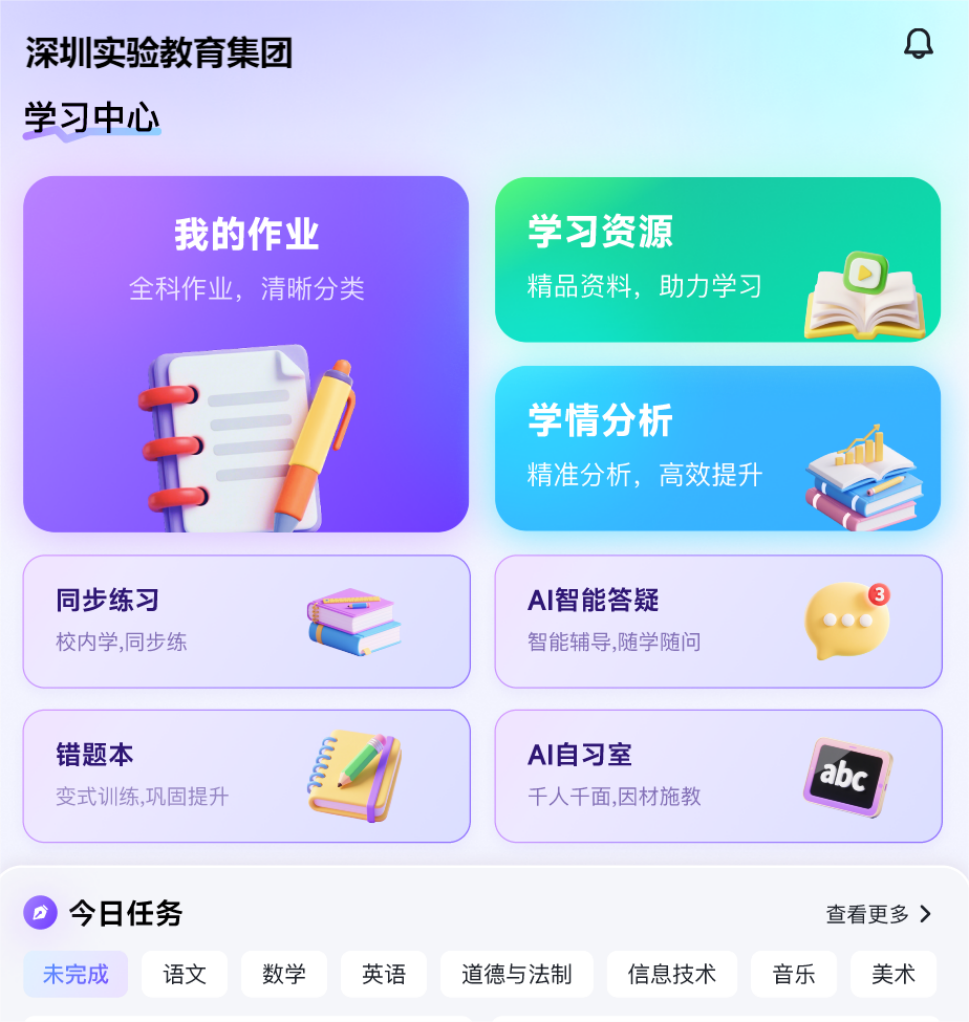Open AI智能答疑 Q&A card
The height and width of the screenshot is (1022, 969).
(718, 622)
